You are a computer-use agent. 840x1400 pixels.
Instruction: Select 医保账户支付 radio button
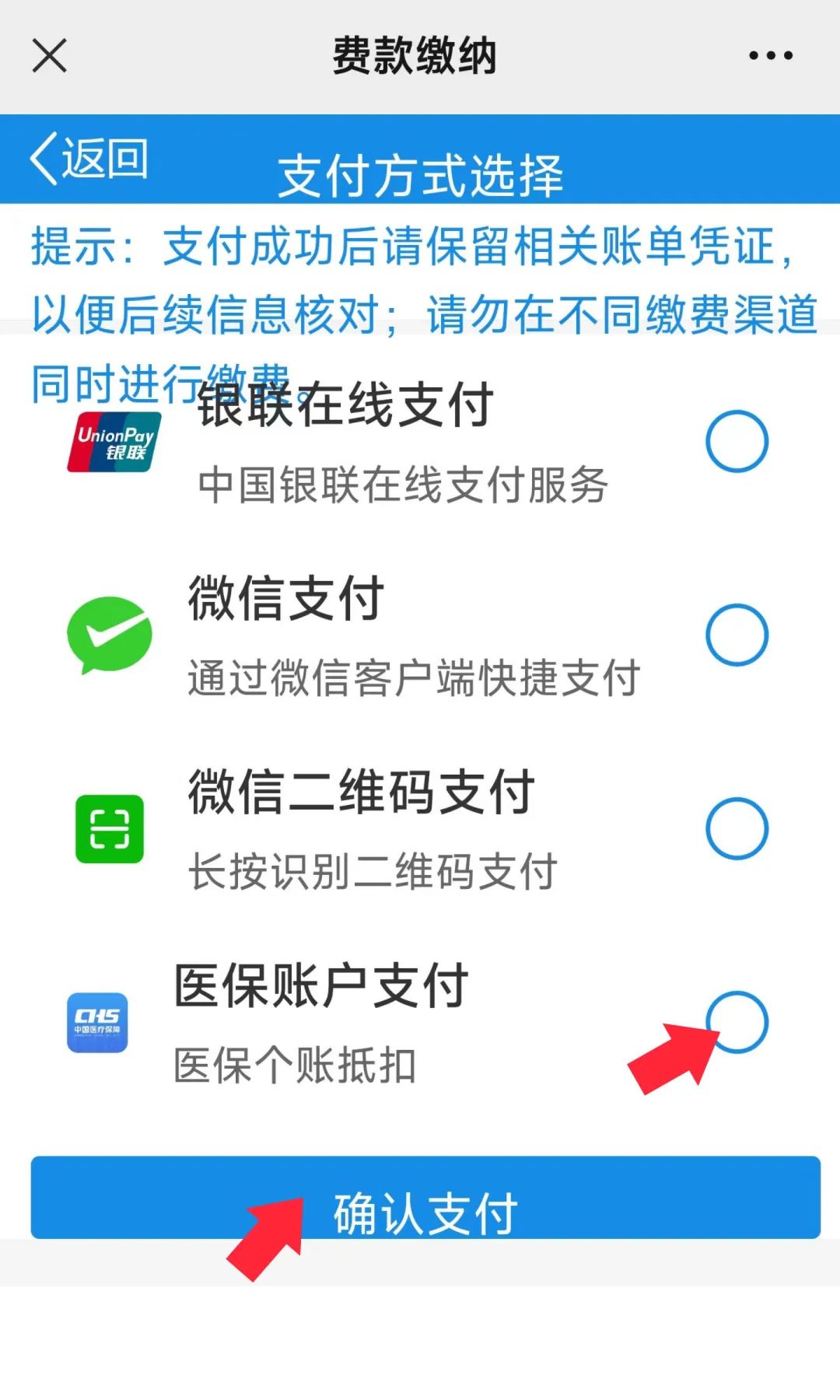point(737,1022)
